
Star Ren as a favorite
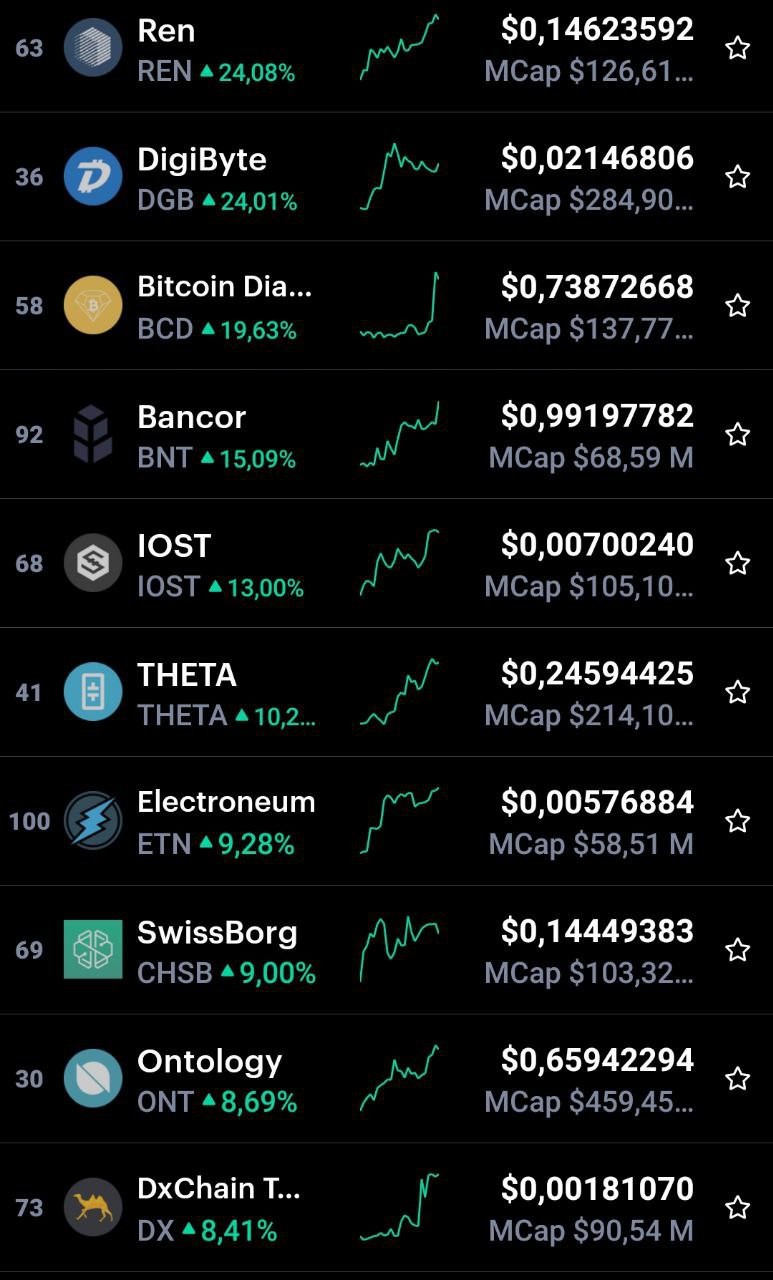click(737, 48)
